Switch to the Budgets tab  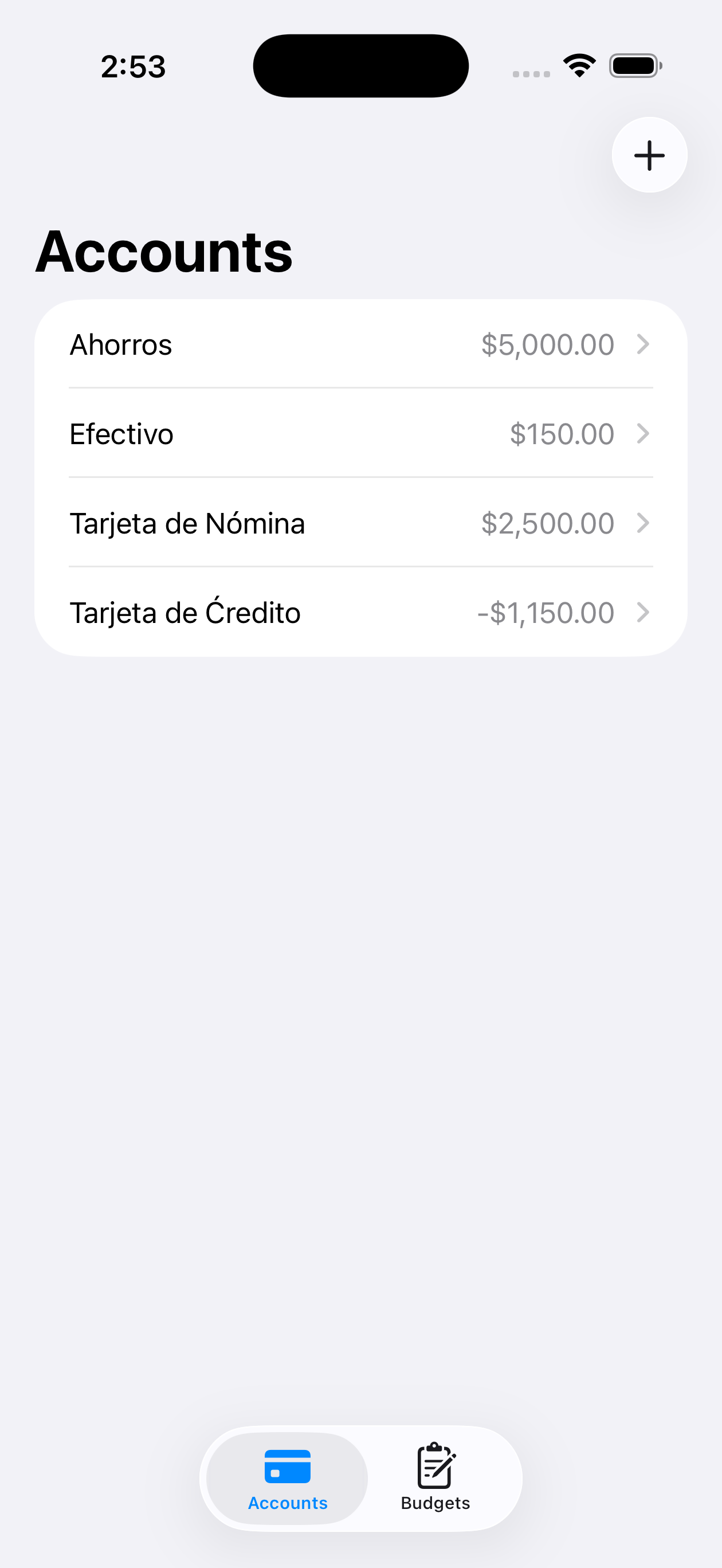pyautogui.click(x=435, y=1477)
